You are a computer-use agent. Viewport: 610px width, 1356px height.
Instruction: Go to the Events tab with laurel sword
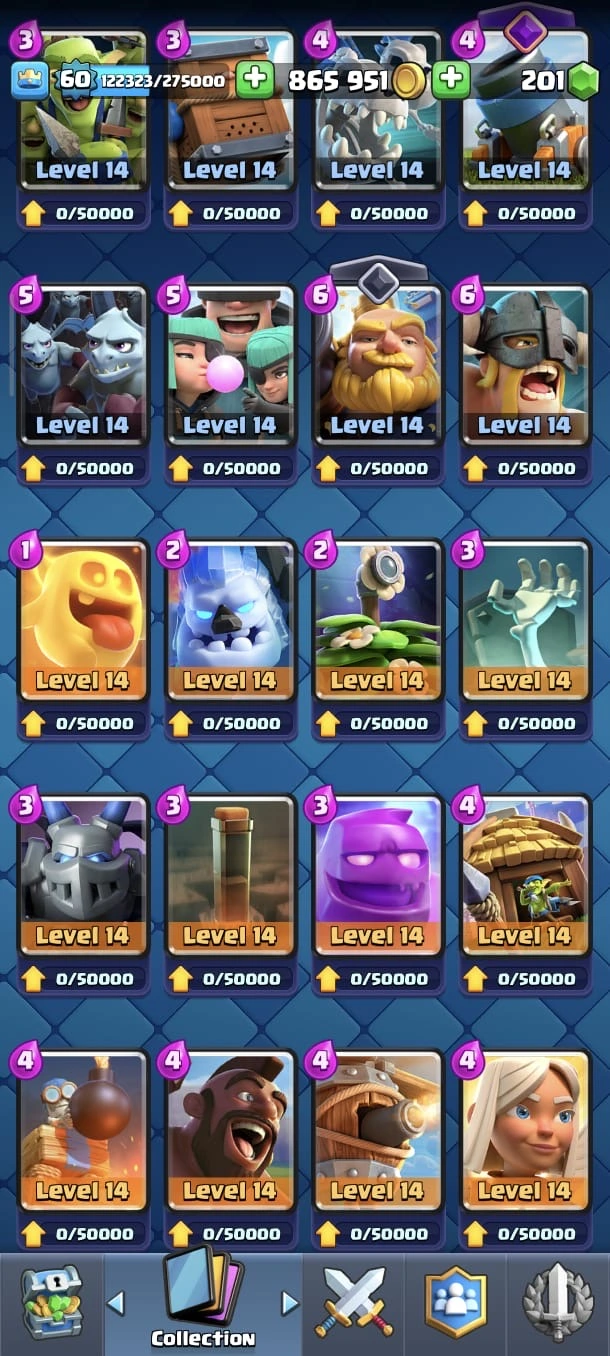(x=558, y=1302)
